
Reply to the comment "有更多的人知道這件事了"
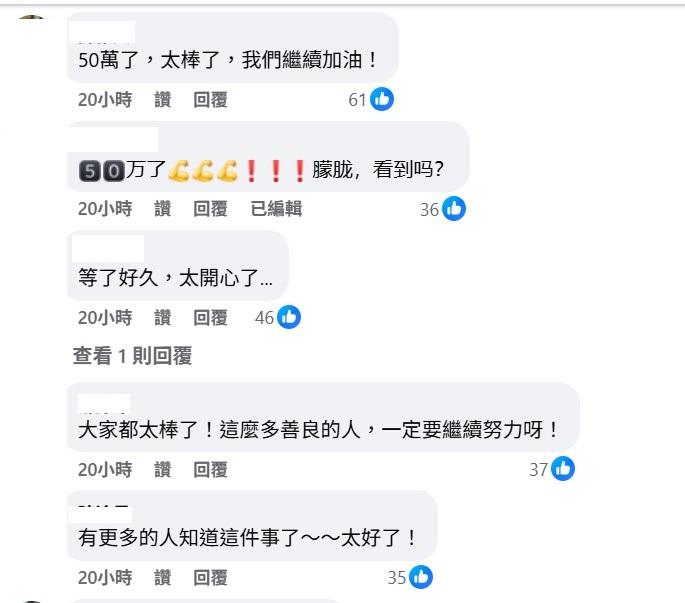pos(210,578)
